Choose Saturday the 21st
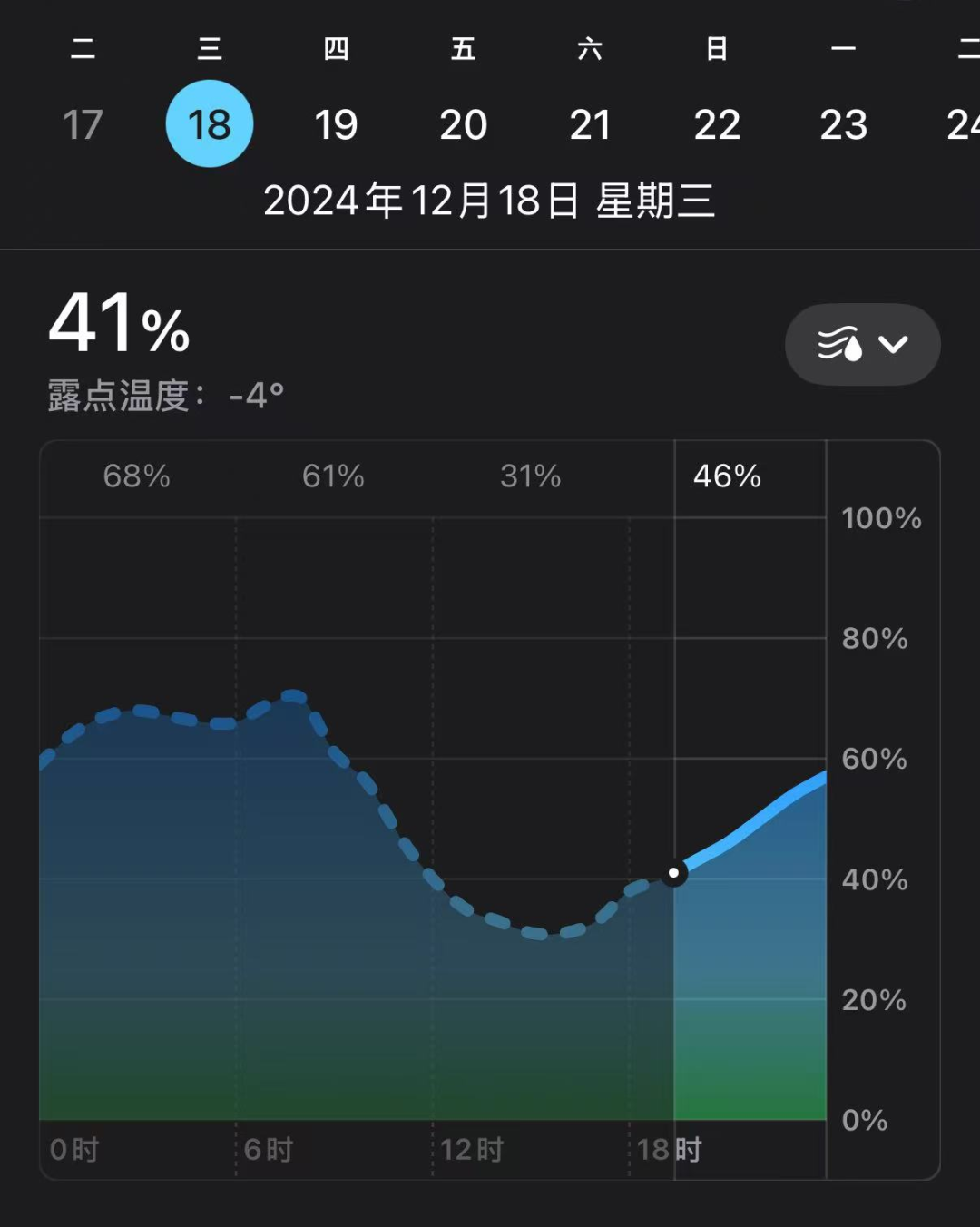Screen dimensions: 980x1227 (x=590, y=124)
